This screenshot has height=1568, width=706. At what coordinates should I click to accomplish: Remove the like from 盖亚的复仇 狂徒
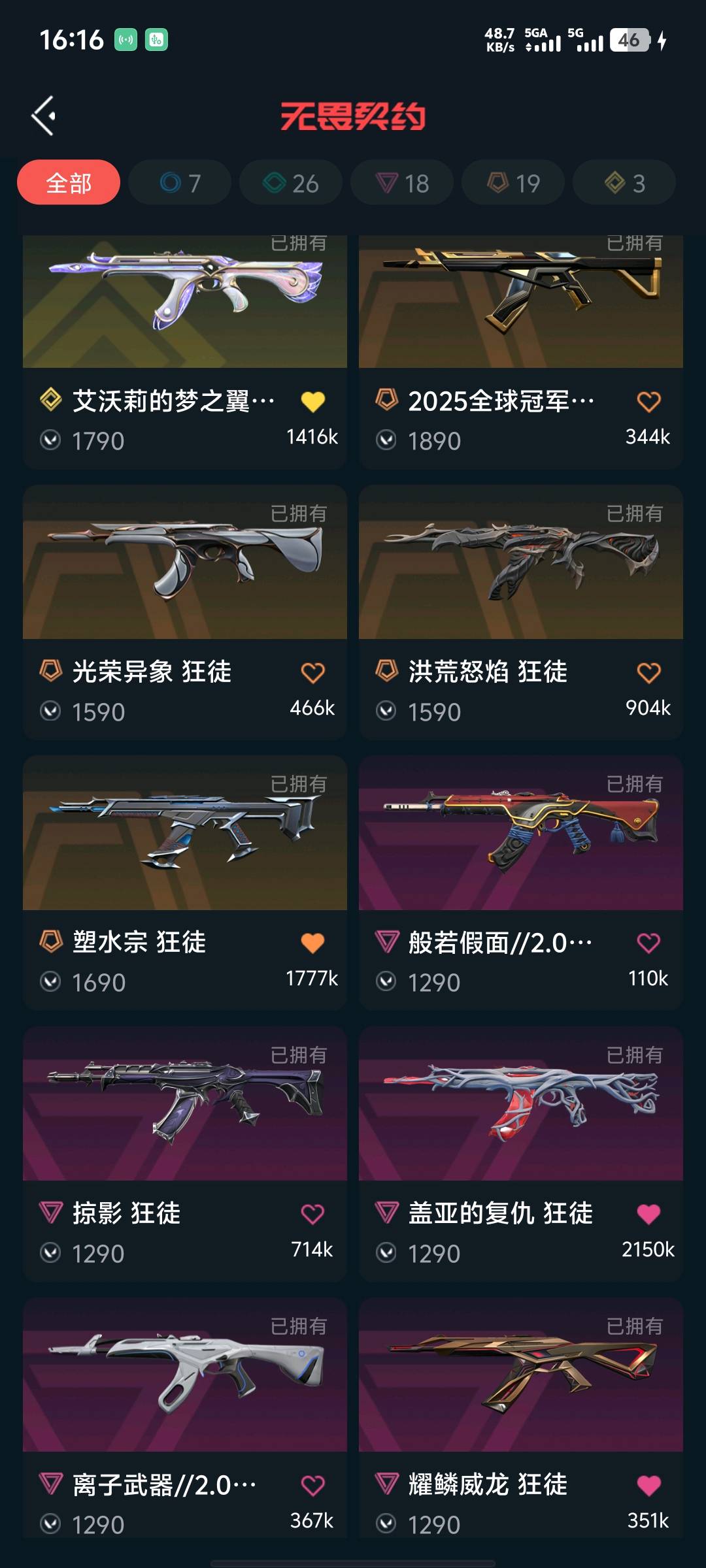pos(648,1214)
